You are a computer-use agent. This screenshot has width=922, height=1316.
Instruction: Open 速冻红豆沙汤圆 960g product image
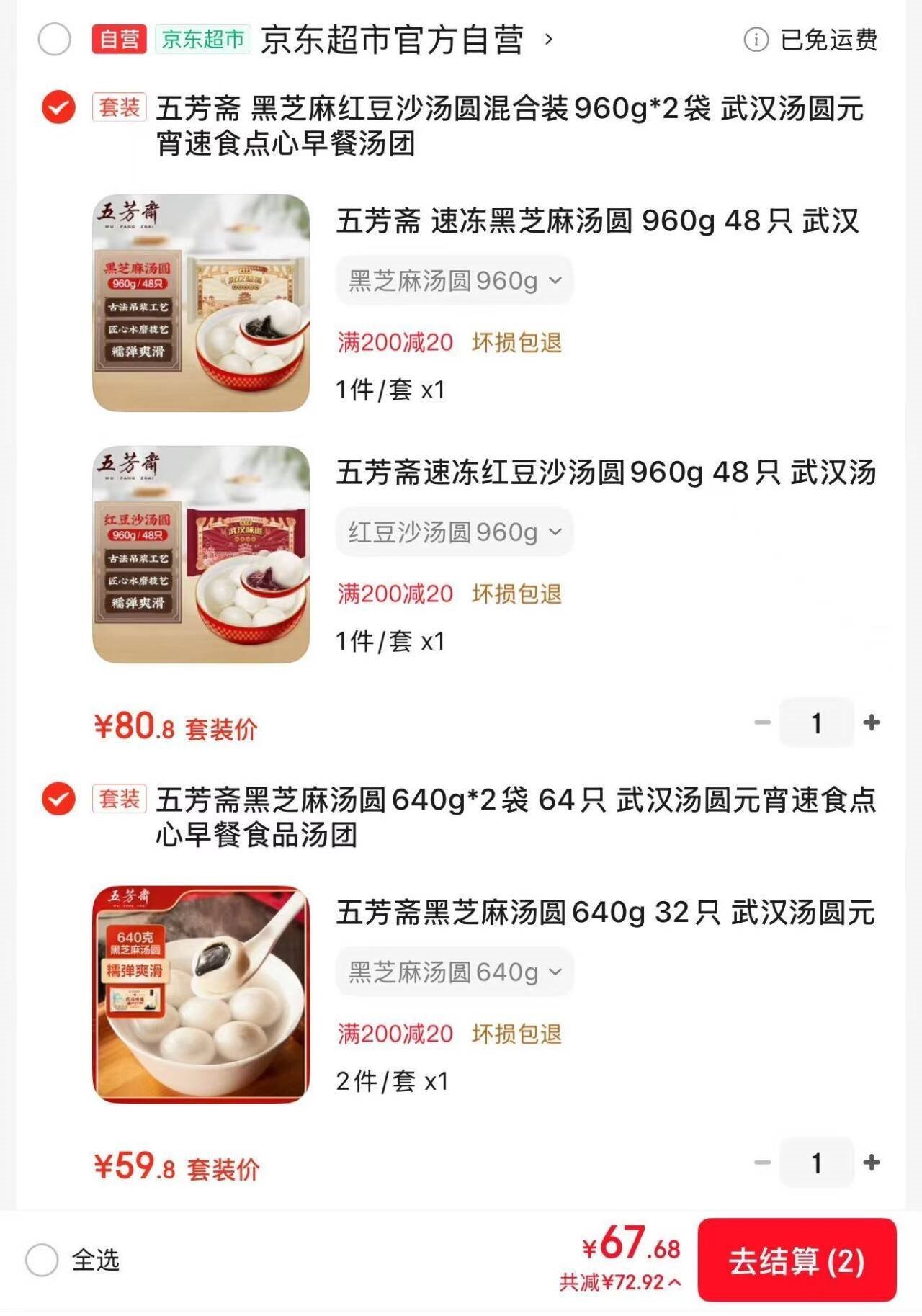201,554
